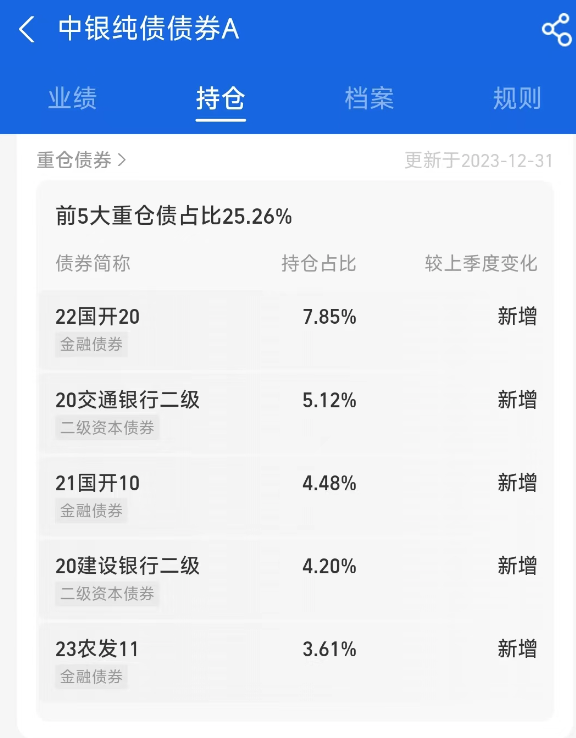The image size is (576, 738).
Task: Switch to the 规则 tab
Action: pos(517,98)
